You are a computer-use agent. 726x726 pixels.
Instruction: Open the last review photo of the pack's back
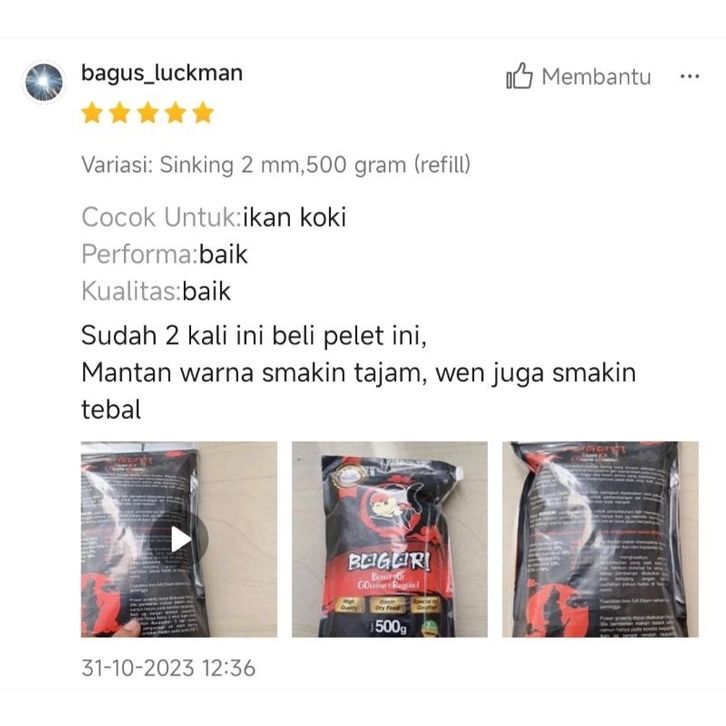point(600,539)
